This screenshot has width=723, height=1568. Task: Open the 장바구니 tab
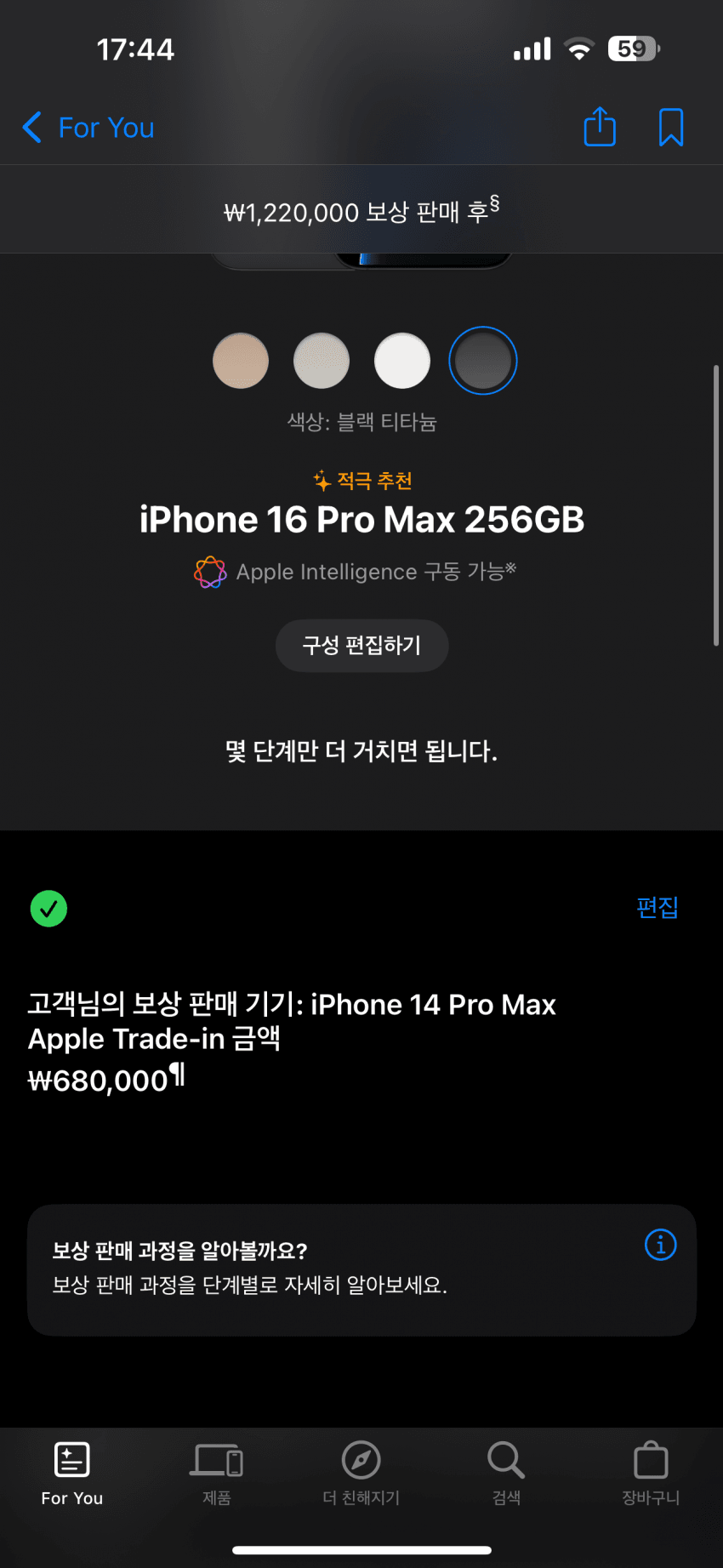tap(651, 1474)
